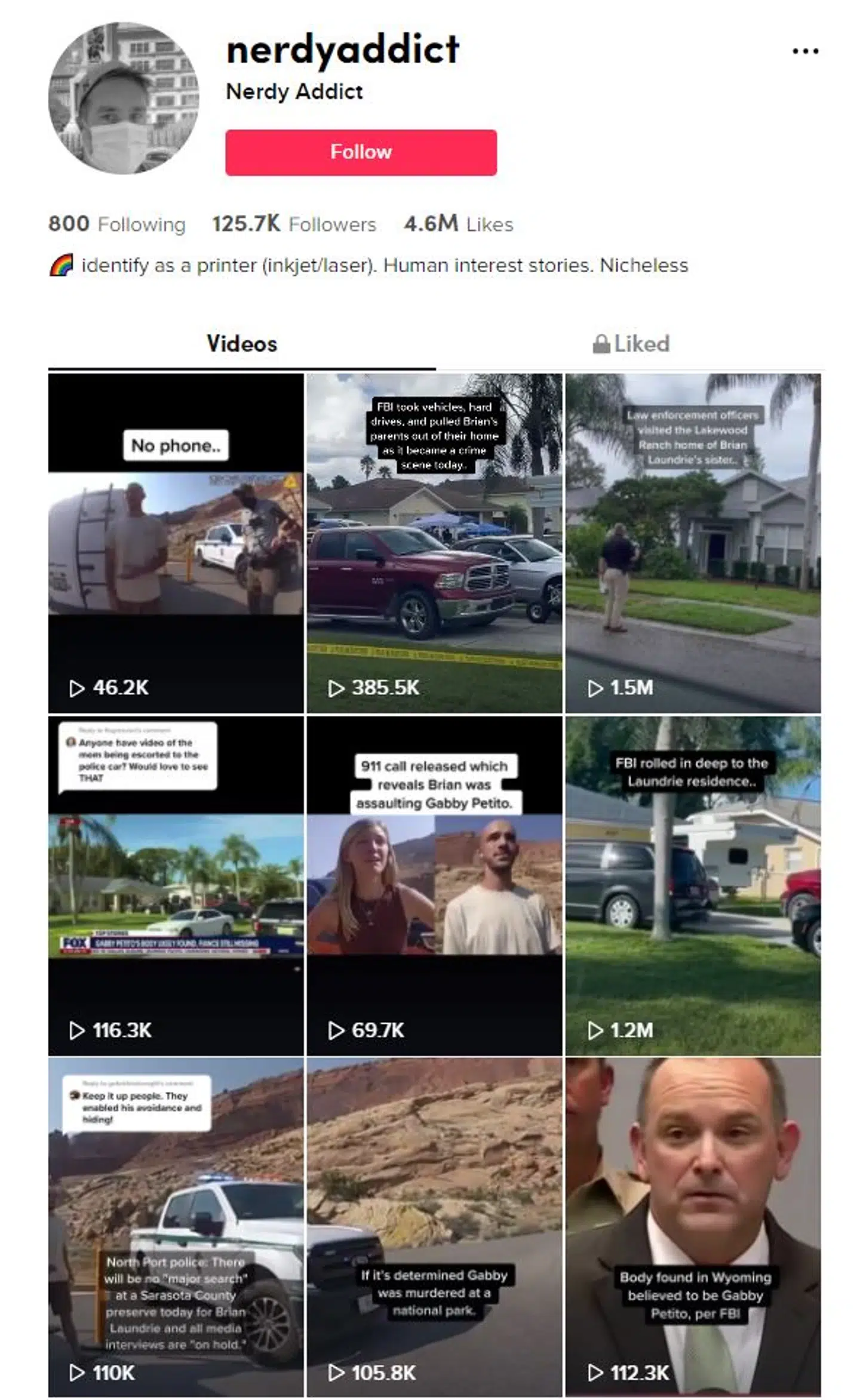Viewport: 860px width, 1400px height.
Task: View the 125.7K Followers list
Action: pyautogui.click(x=294, y=224)
